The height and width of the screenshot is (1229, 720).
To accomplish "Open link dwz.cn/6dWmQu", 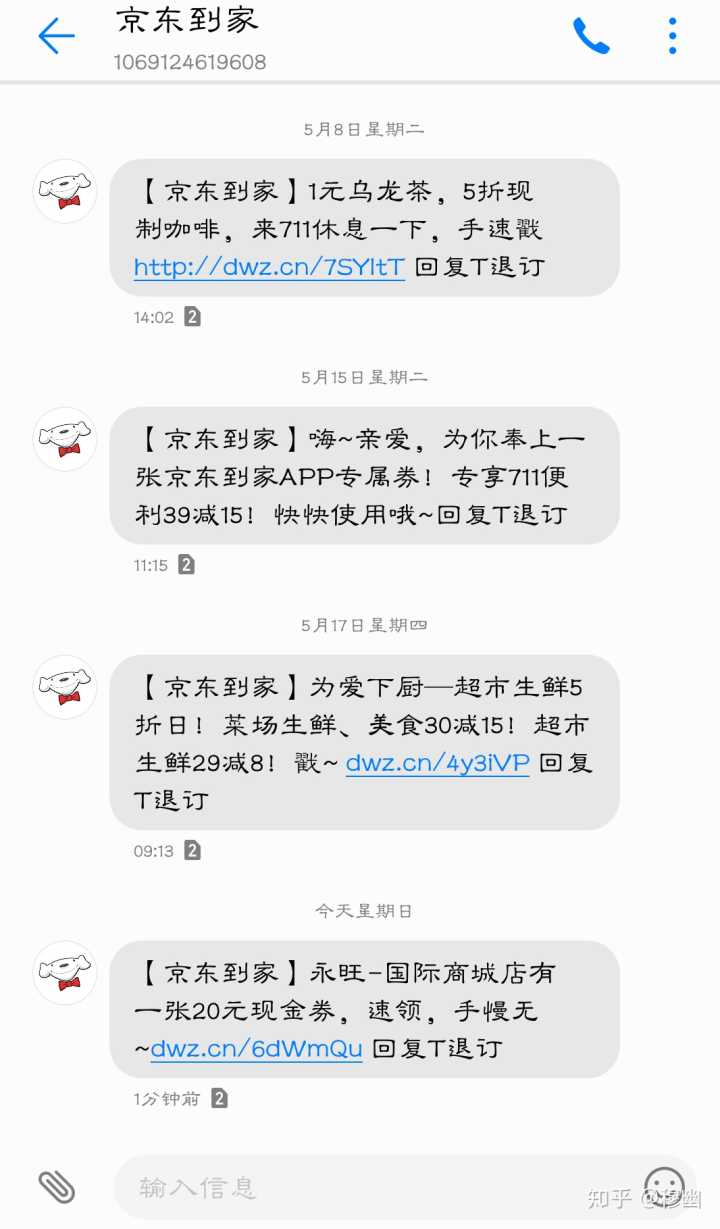I will 256,1049.
